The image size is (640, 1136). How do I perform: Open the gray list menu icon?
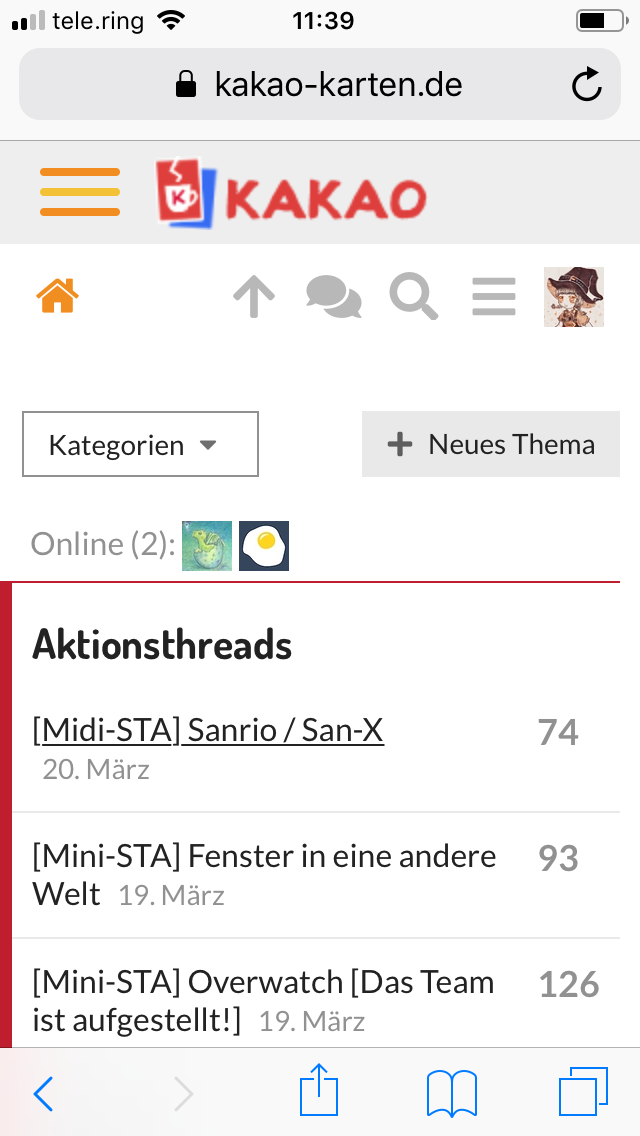click(494, 297)
